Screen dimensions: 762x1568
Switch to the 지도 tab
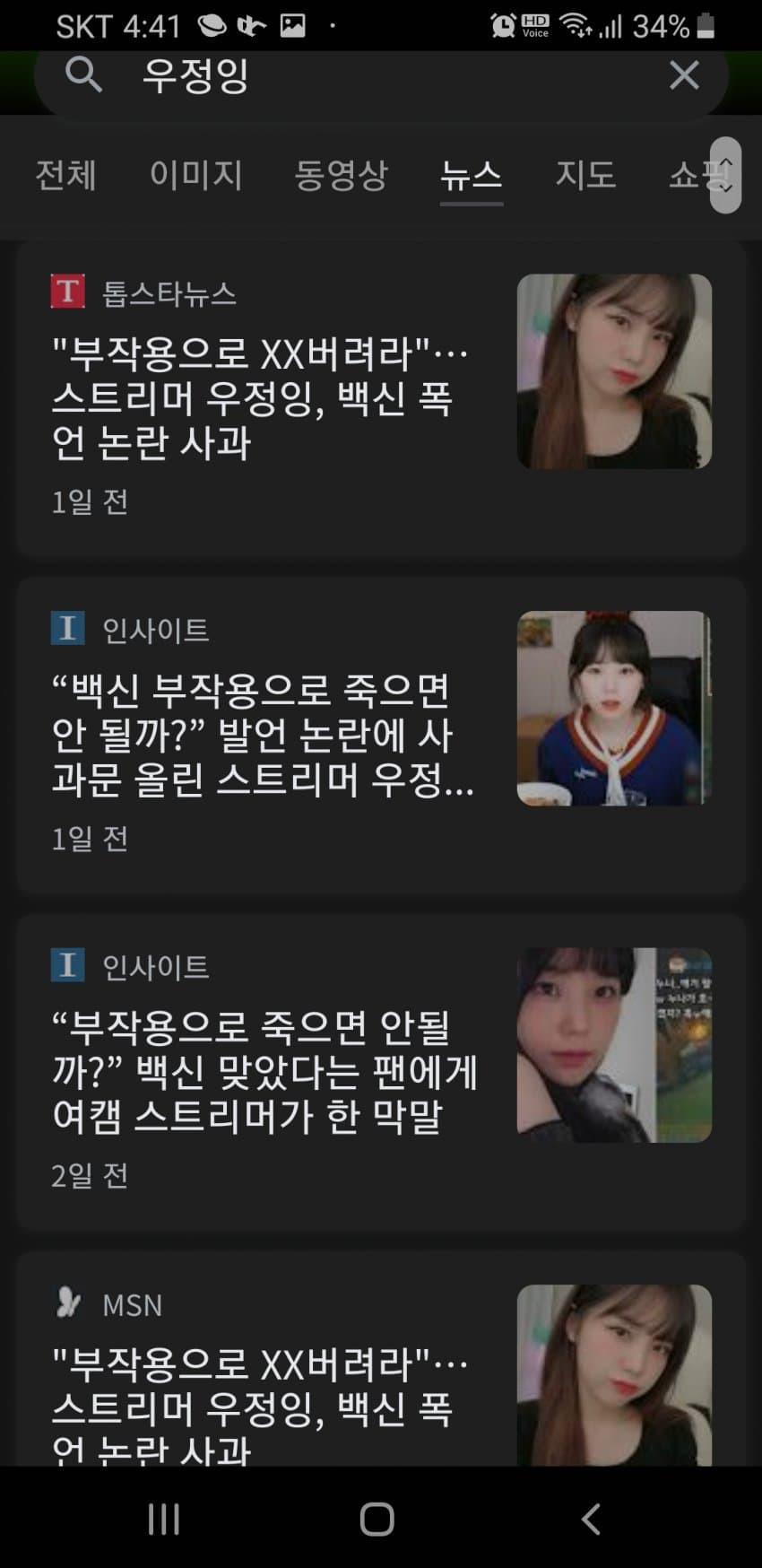pos(584,174)
